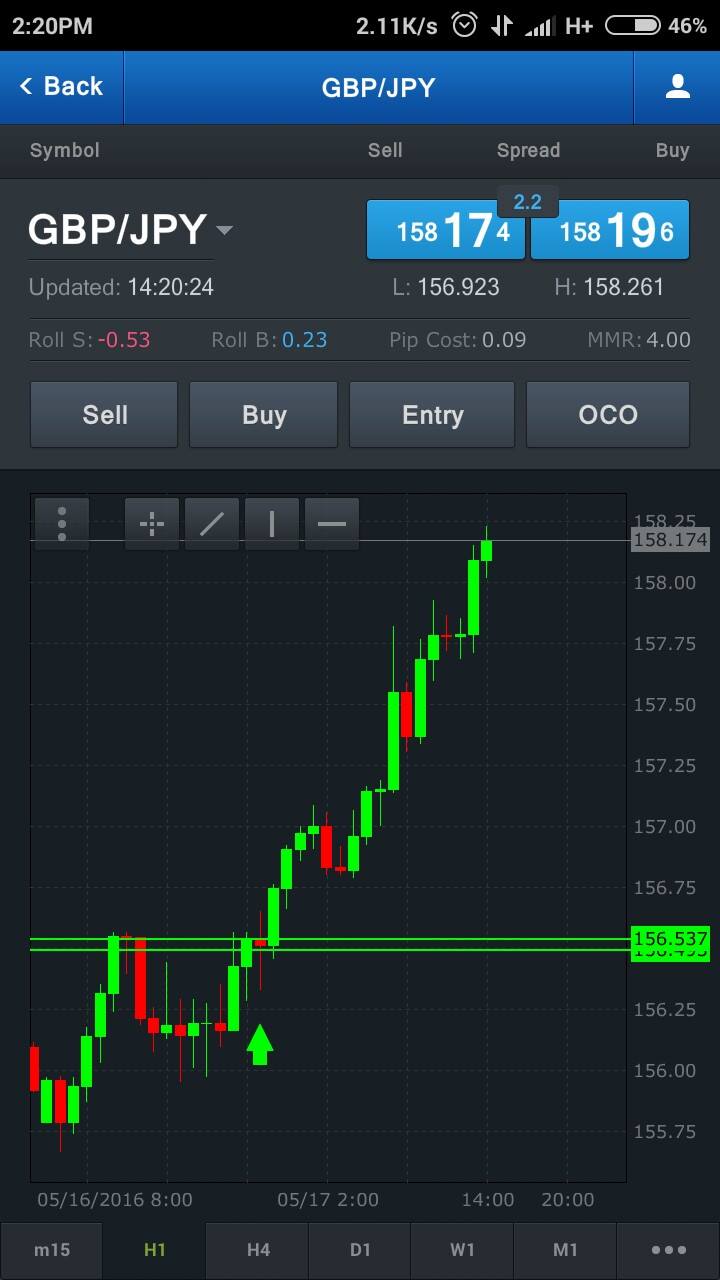Open the OCO order button

coord(608,414)
